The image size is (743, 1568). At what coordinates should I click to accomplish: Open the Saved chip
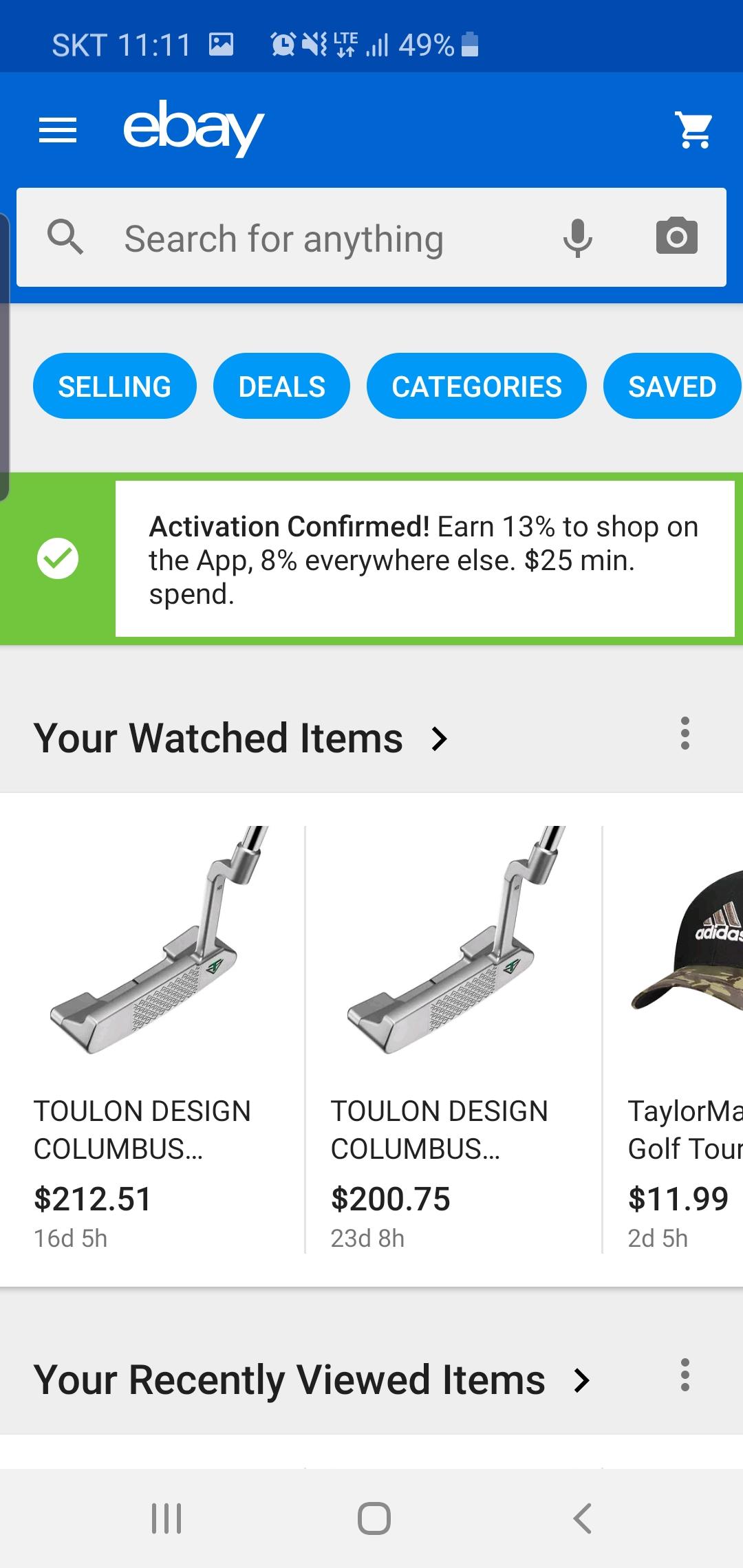pyautogui.click(x=671, y=386)
